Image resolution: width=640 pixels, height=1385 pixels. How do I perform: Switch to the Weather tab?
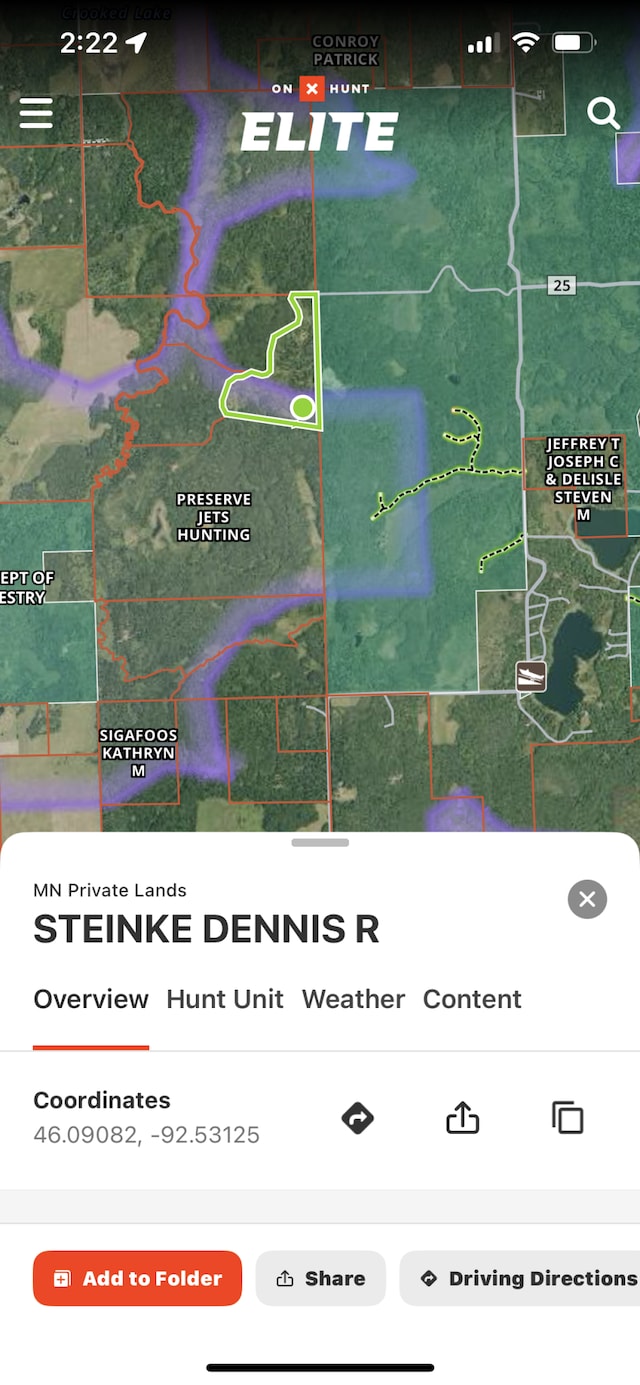(353, 999)
